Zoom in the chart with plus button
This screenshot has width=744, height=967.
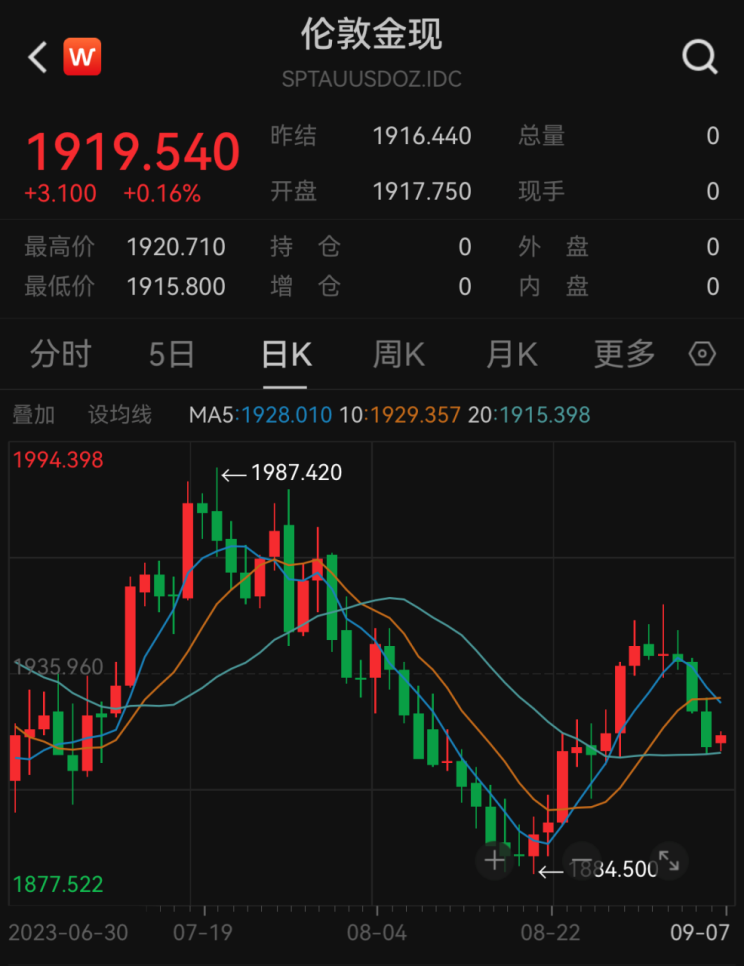coord(495,859)
